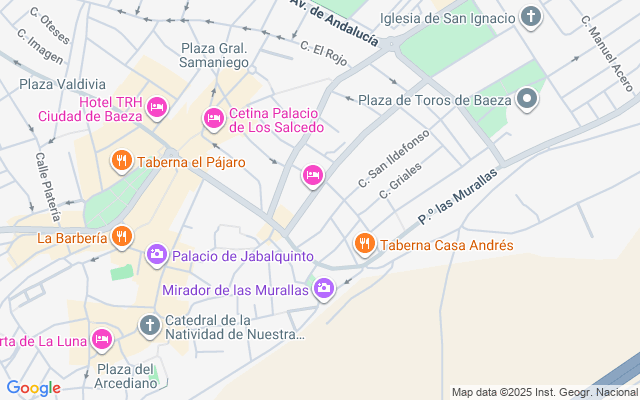Open the Google logo link
The width and height of the screenshot is (640, 400).
pyautogui.click(x=33, y=388)
